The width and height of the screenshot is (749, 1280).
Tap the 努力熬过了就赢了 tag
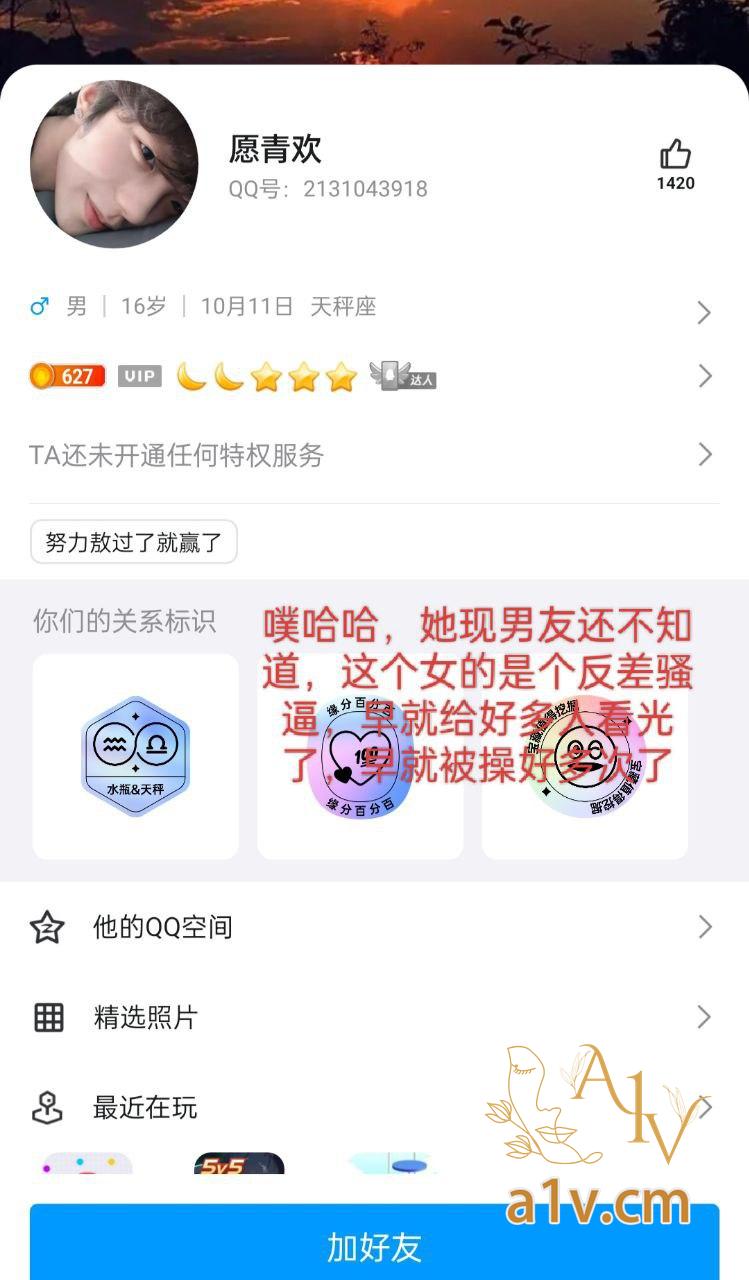point(134,542)
